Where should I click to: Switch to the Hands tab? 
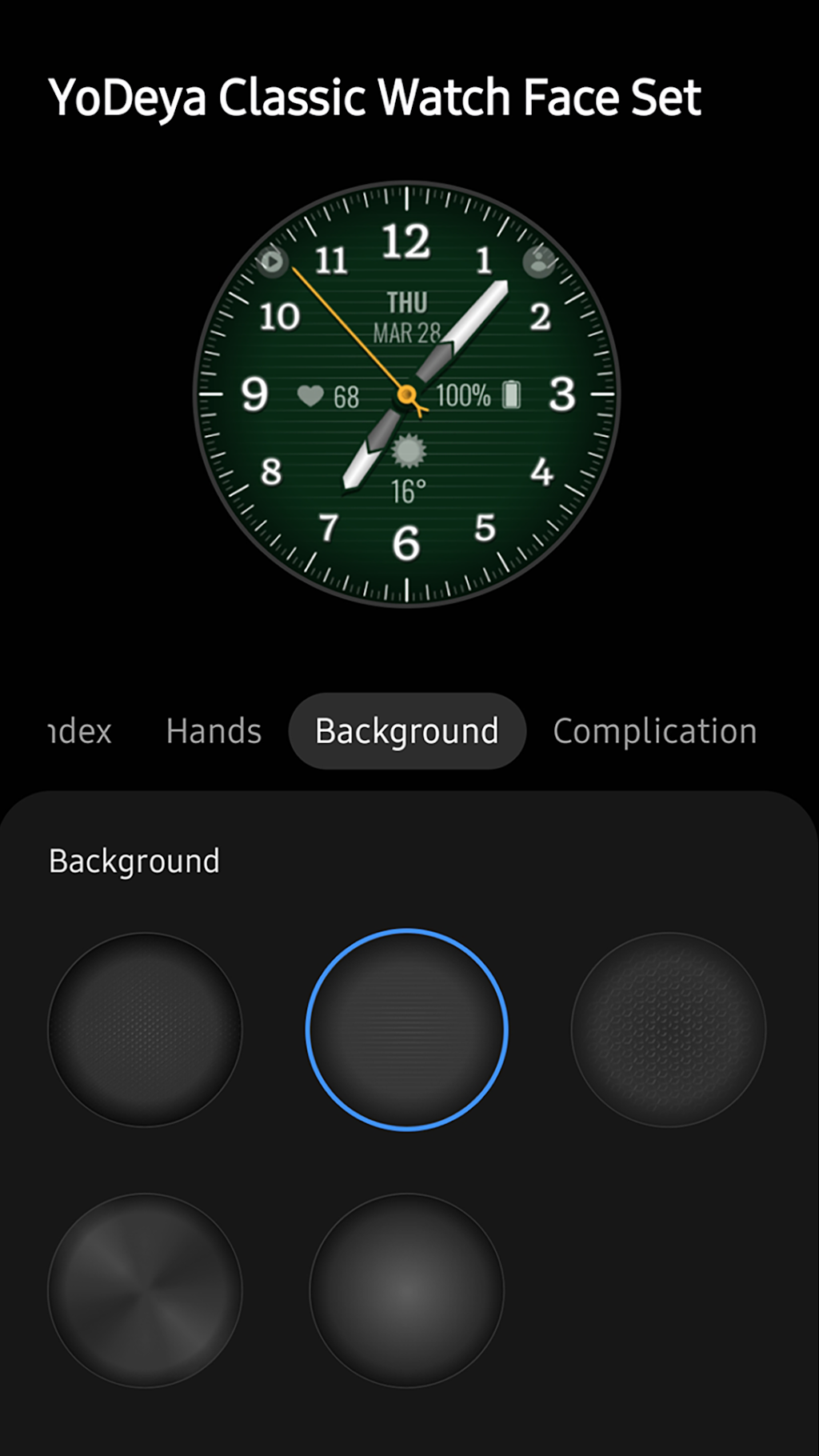(x=214, y=731)
